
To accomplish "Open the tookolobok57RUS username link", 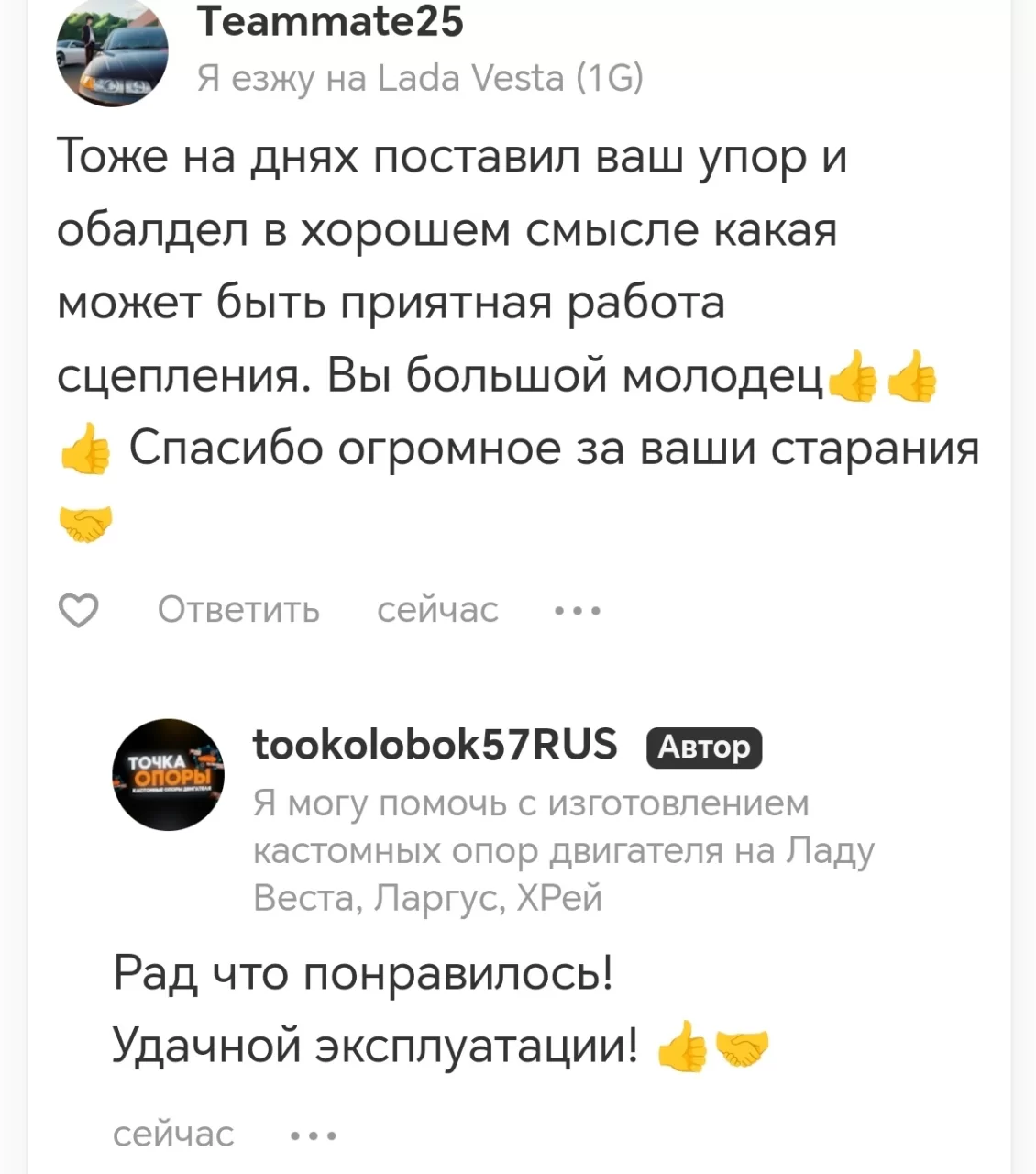I will [x=435, y=745].
